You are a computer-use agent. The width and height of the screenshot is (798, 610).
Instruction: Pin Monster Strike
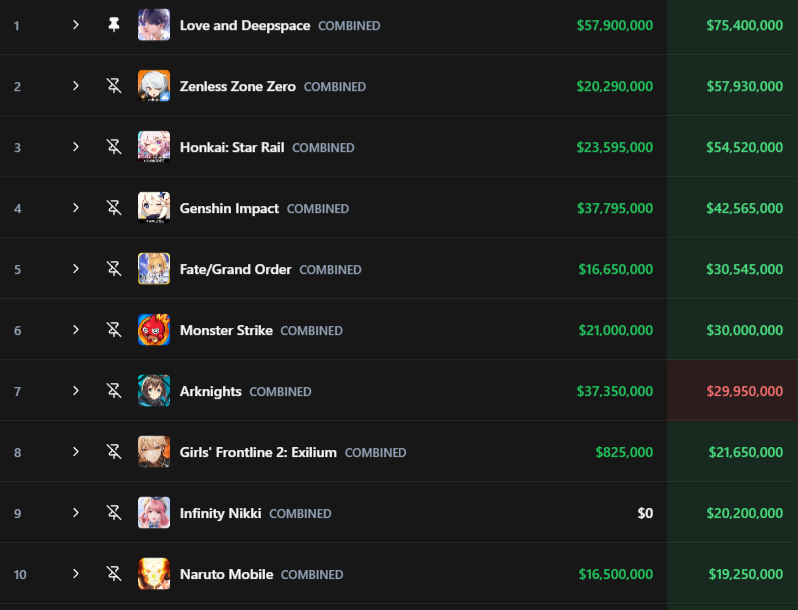[x=114, y=330]
